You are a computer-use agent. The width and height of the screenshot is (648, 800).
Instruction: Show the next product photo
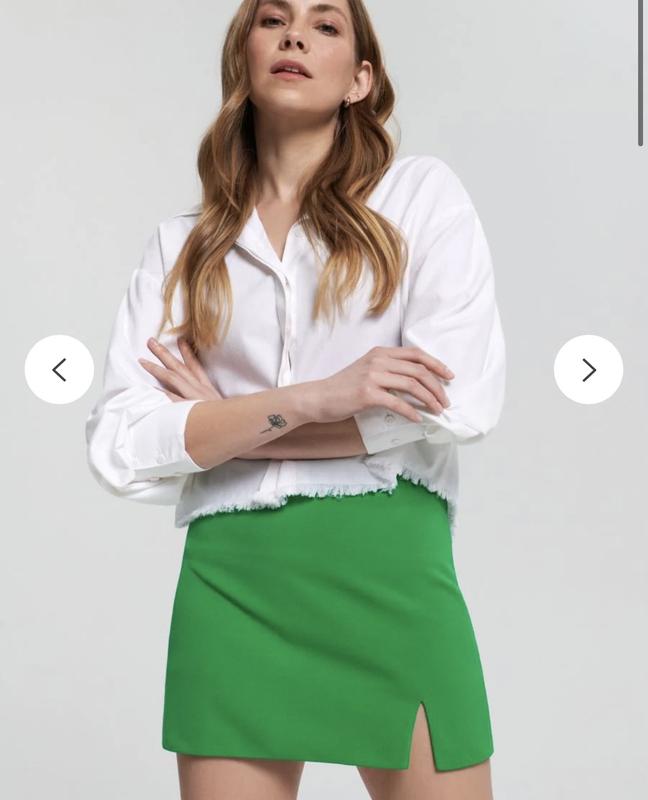588,370
